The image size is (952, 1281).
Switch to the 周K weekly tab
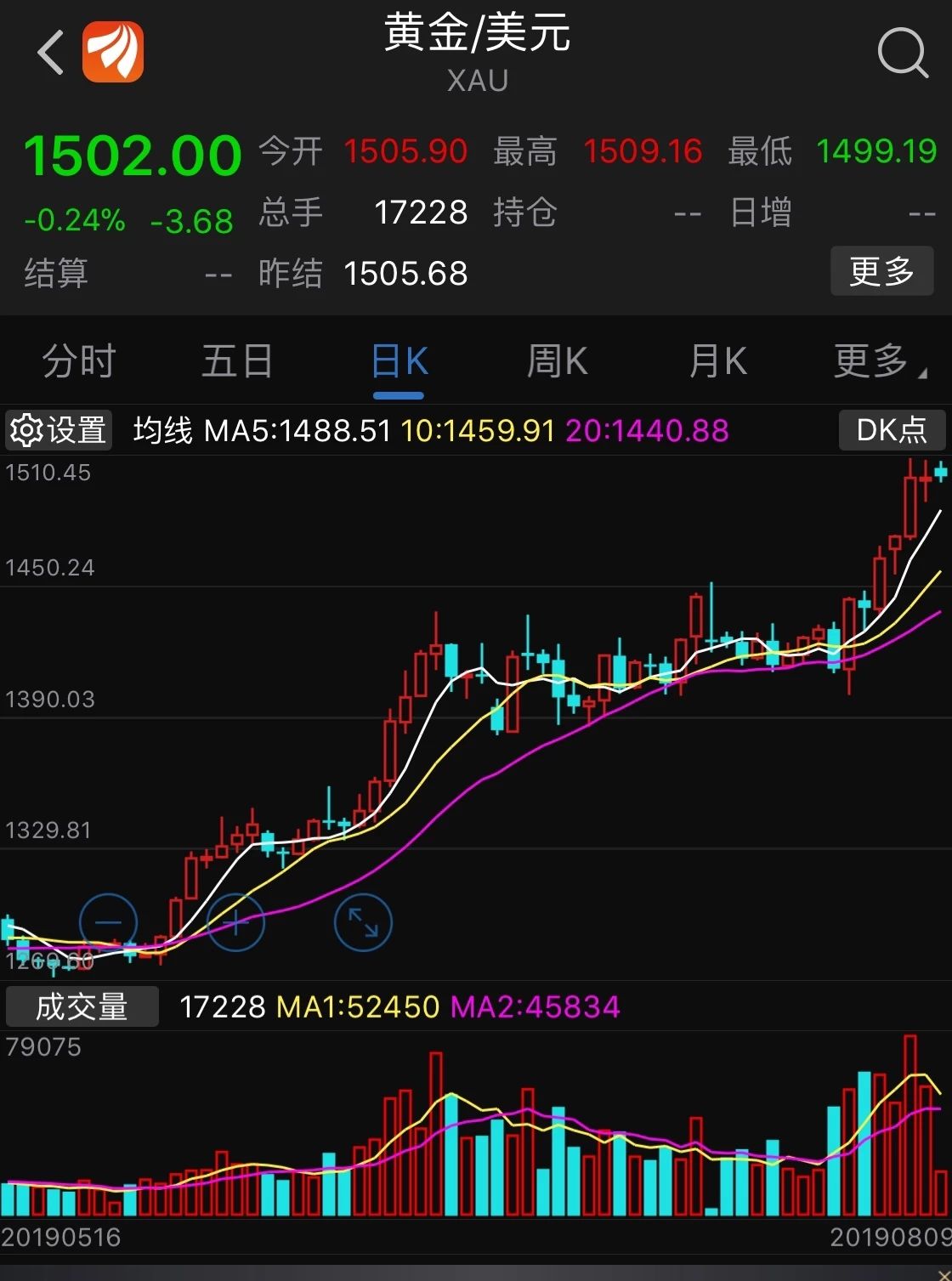(x=556, y=360)
